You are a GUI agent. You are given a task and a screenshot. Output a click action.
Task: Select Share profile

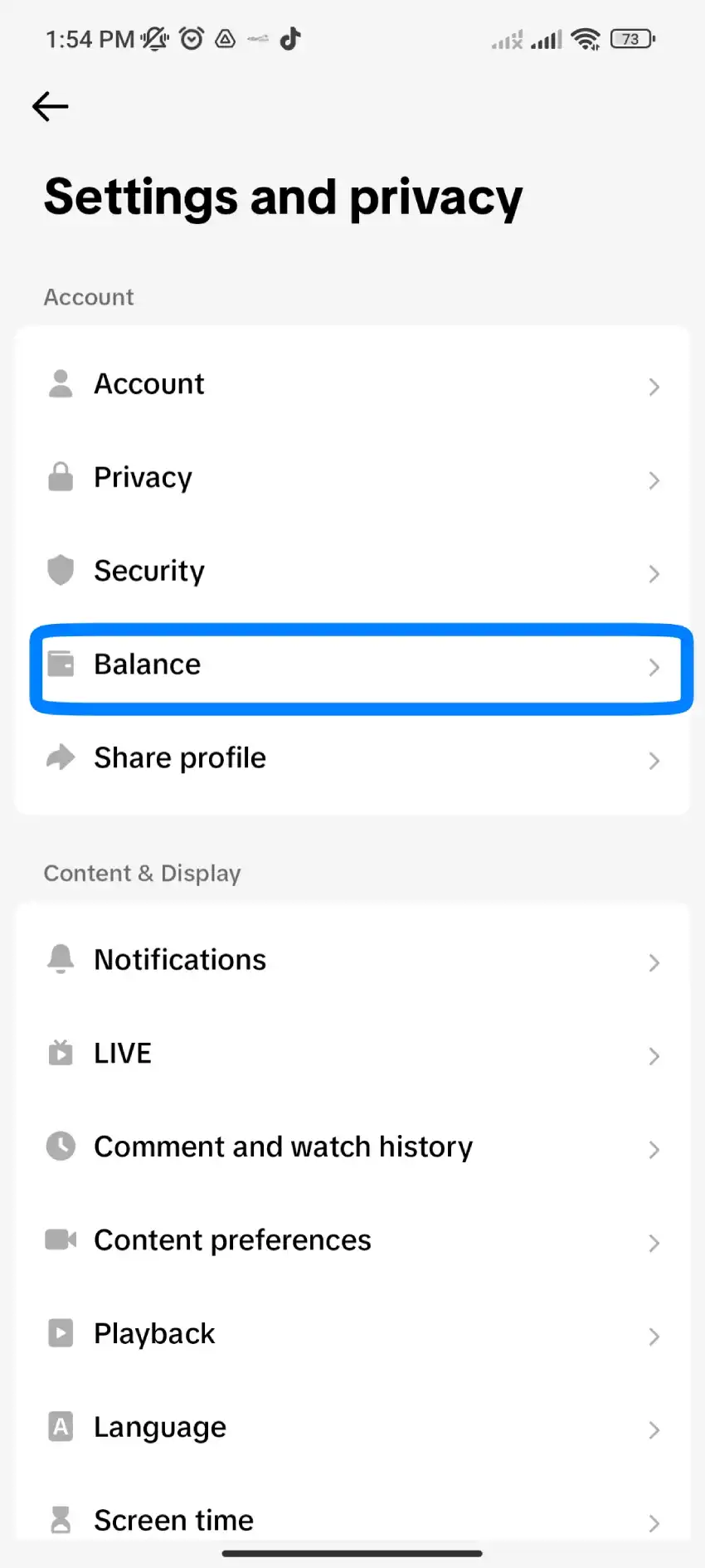352,758
